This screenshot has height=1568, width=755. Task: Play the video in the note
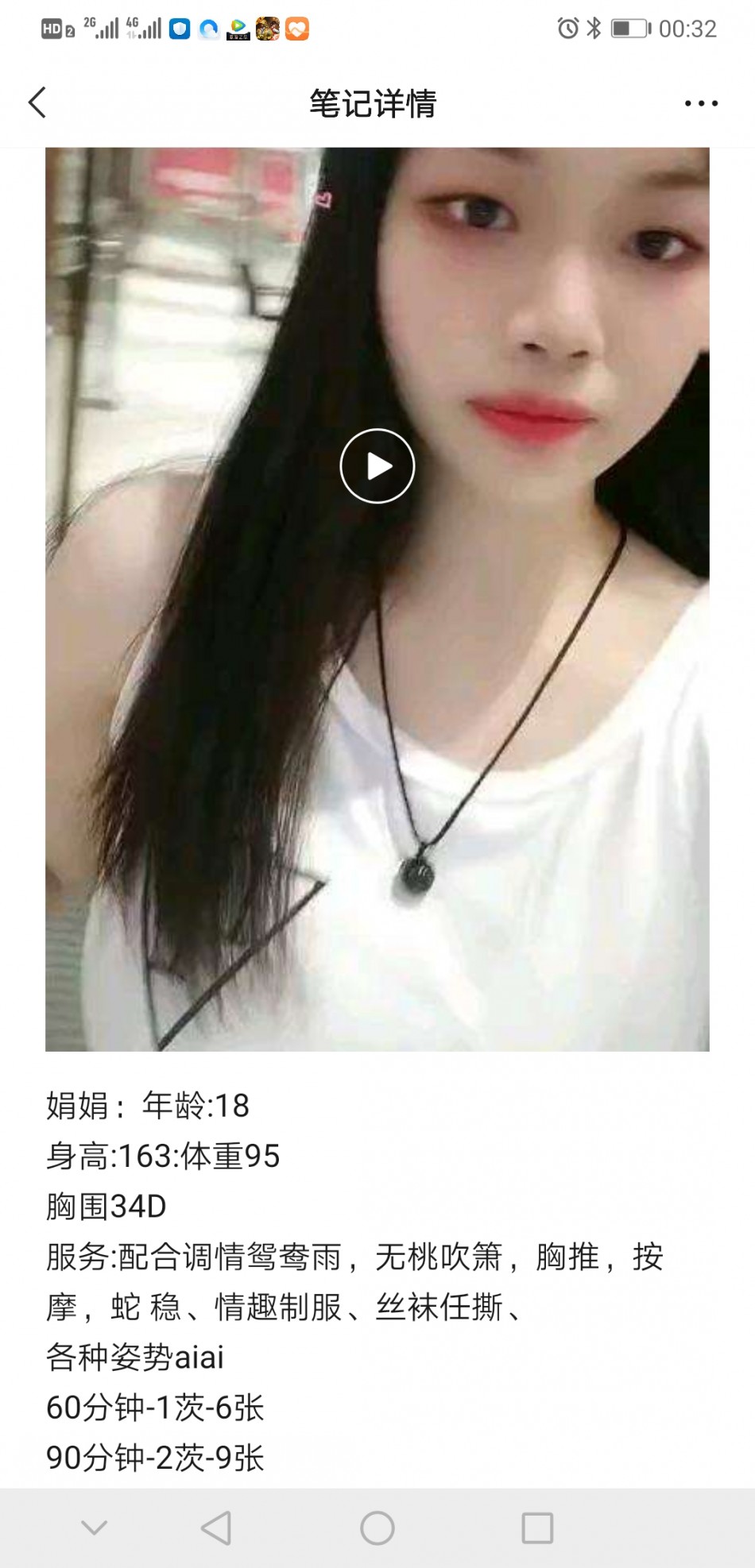(x=377, y=466)
